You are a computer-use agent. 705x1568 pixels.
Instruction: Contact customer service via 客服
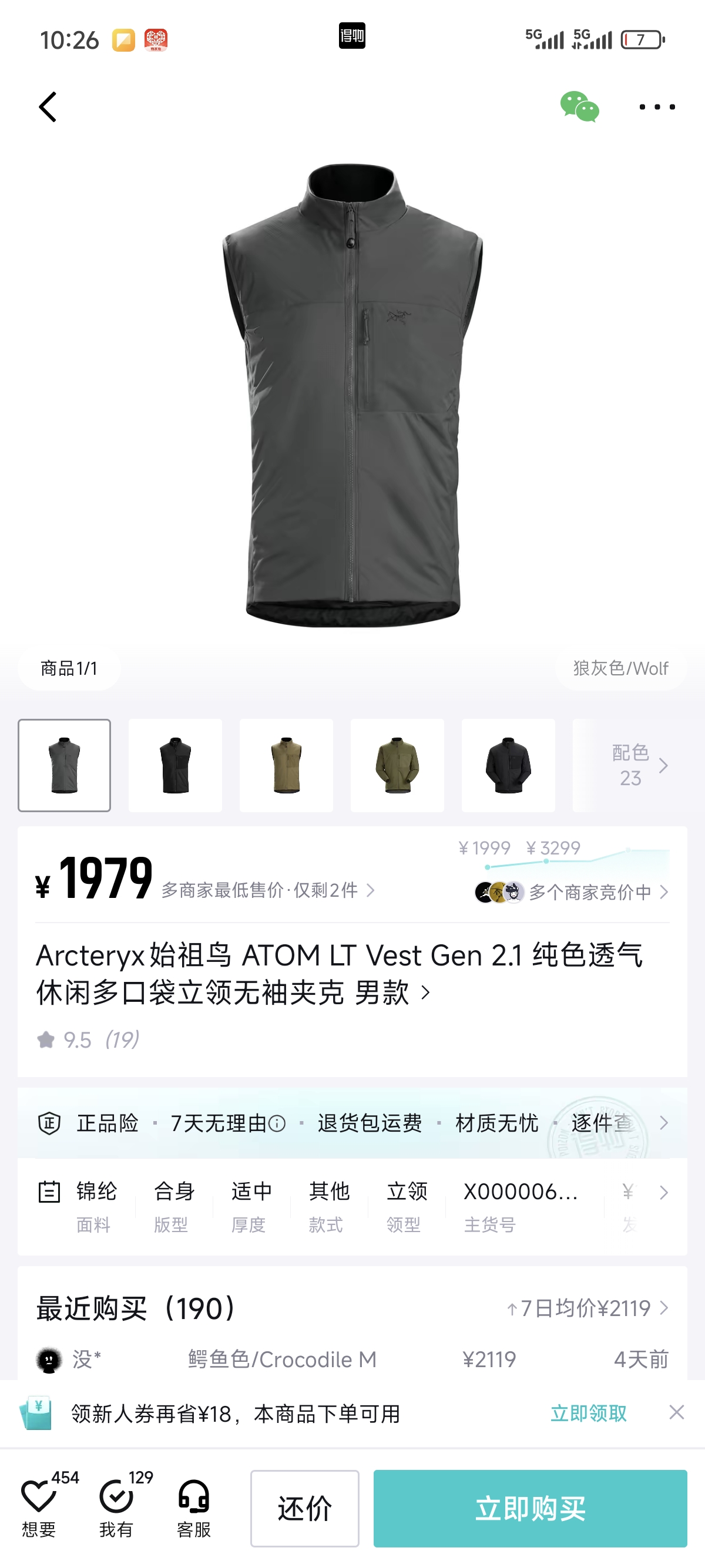coord(194,1508)
